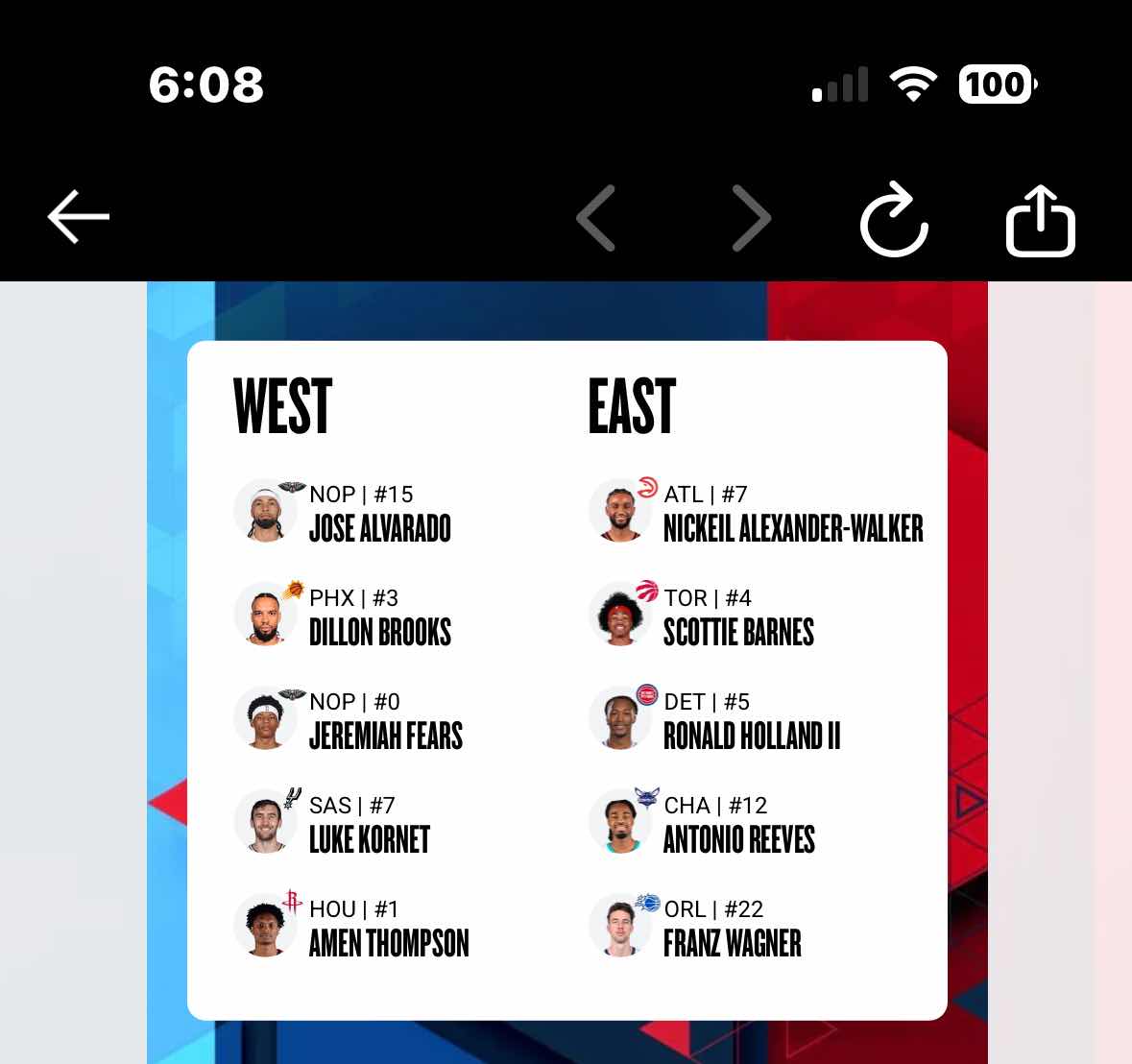Image resolution: width=1132 pixels, height=1064 pixels.
Task: Navigate forward to the next page
Action: [x=751, y=219]
